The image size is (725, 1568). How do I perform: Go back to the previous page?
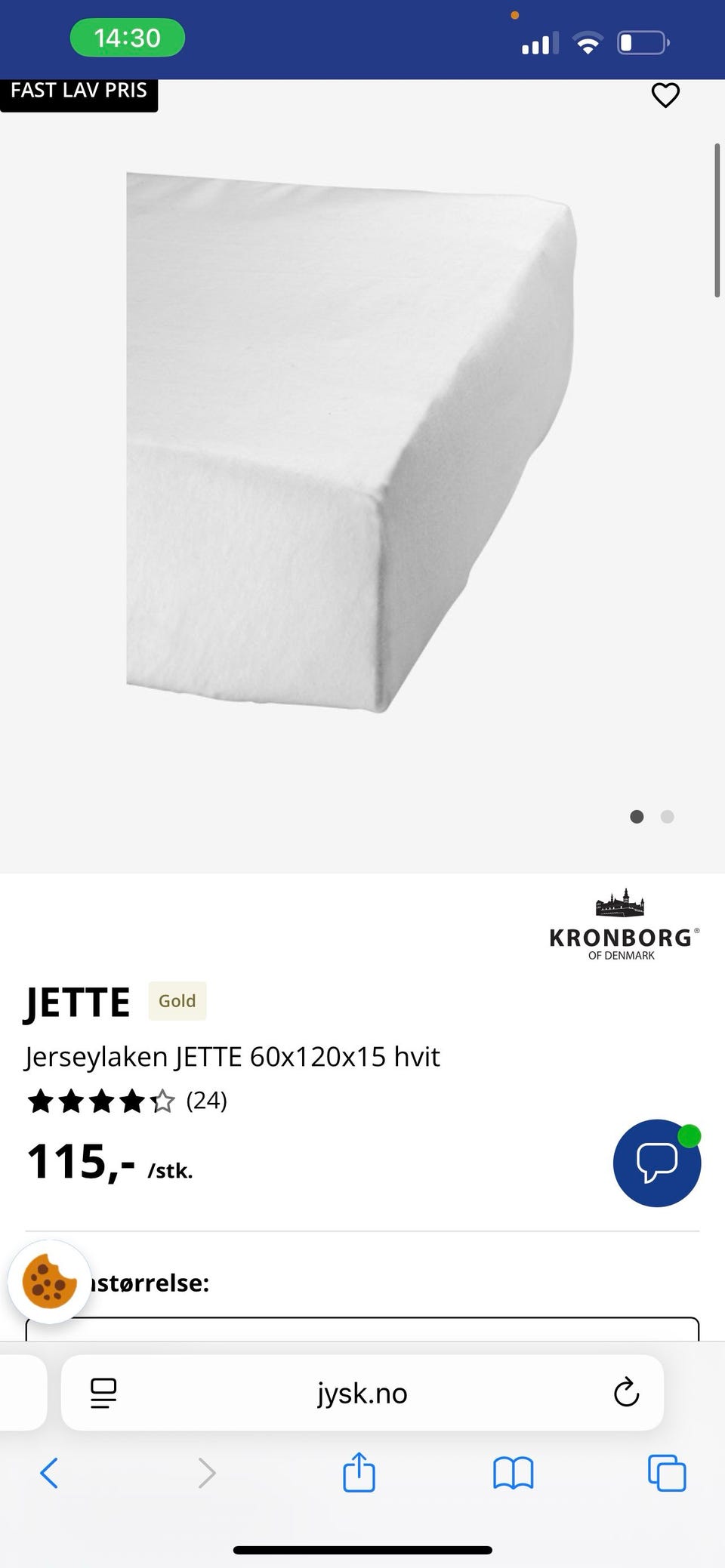click(49, 1473)
